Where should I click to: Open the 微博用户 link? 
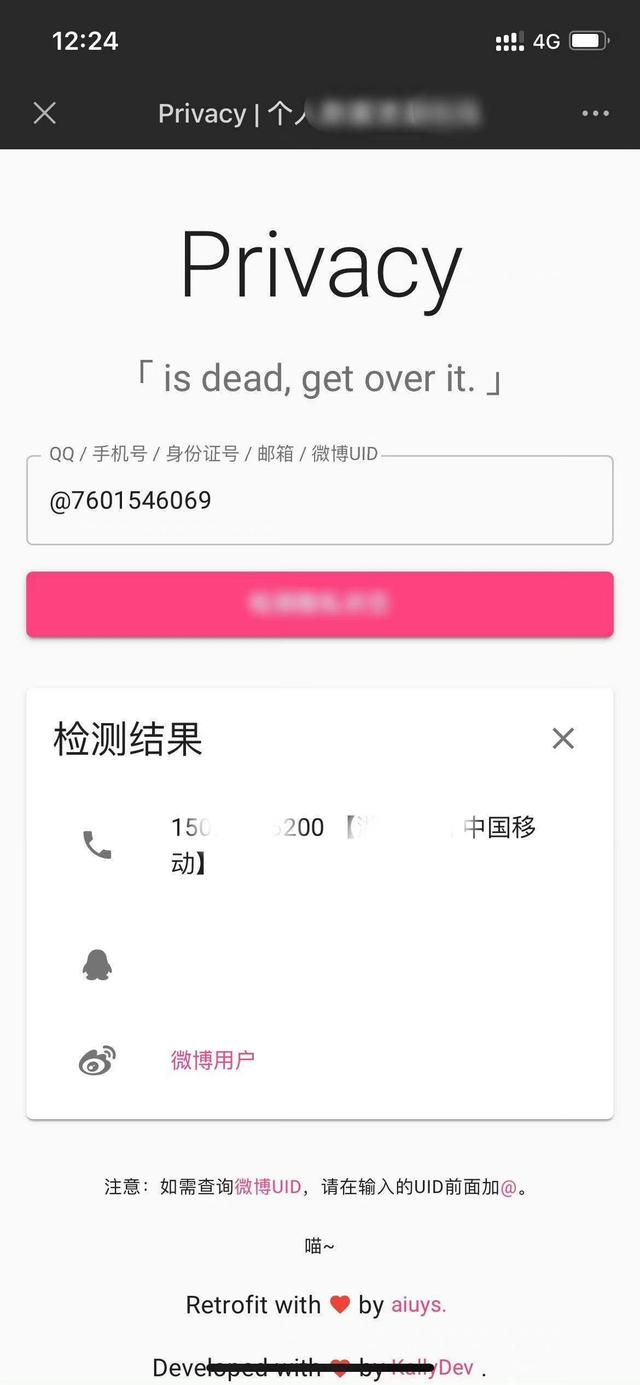click(x=212, y=1060)
